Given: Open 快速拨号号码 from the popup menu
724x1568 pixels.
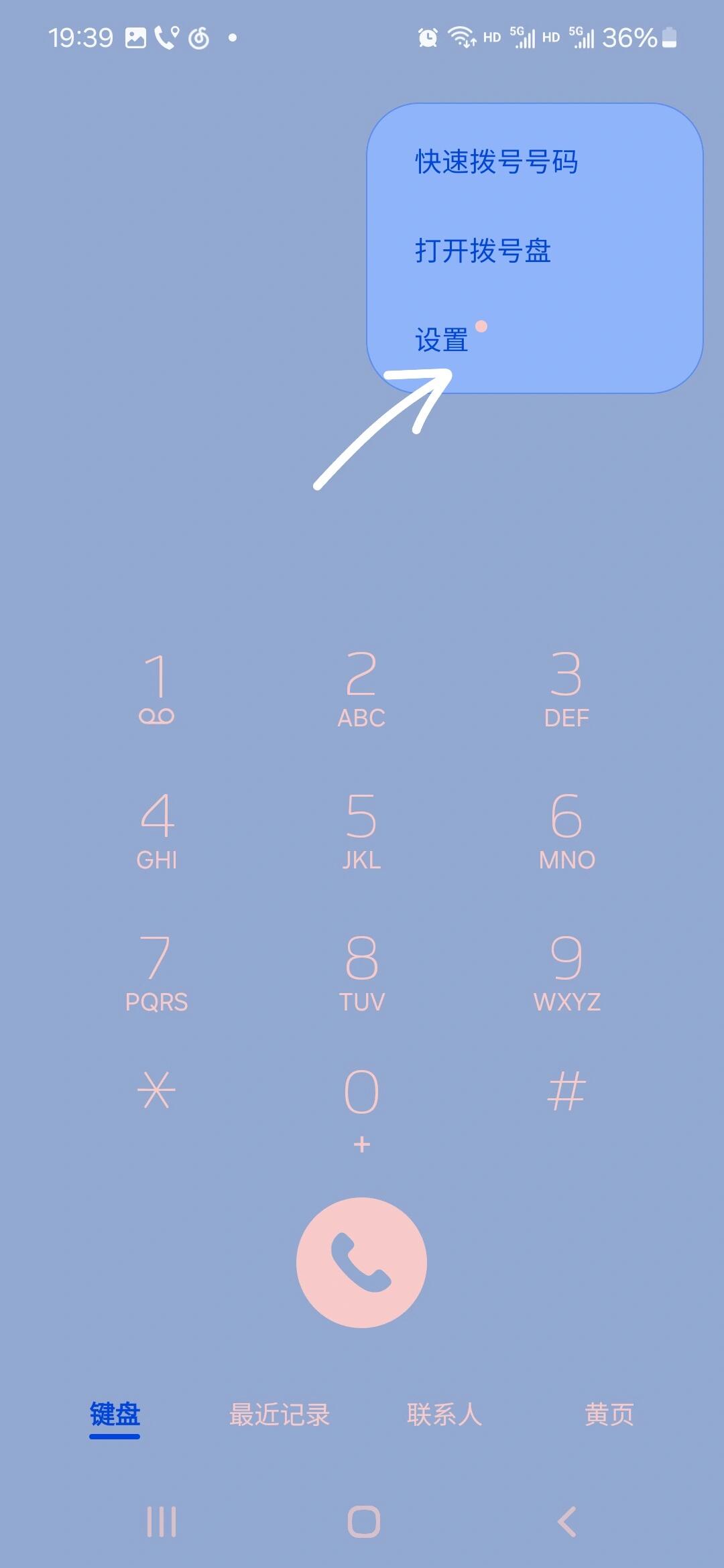Looking at the screenshot, I should pyautogui.click(x=496, y=161).
